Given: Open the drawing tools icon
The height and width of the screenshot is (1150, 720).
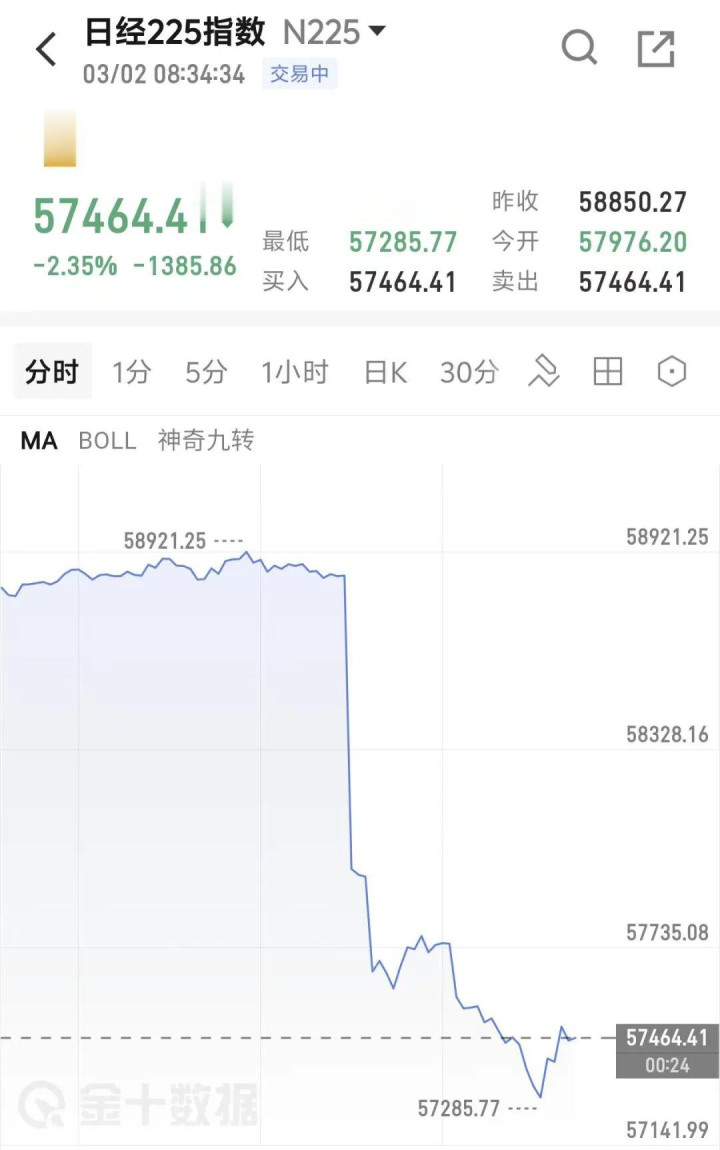Looking at the screenshot, I should (x=544, y=372).
